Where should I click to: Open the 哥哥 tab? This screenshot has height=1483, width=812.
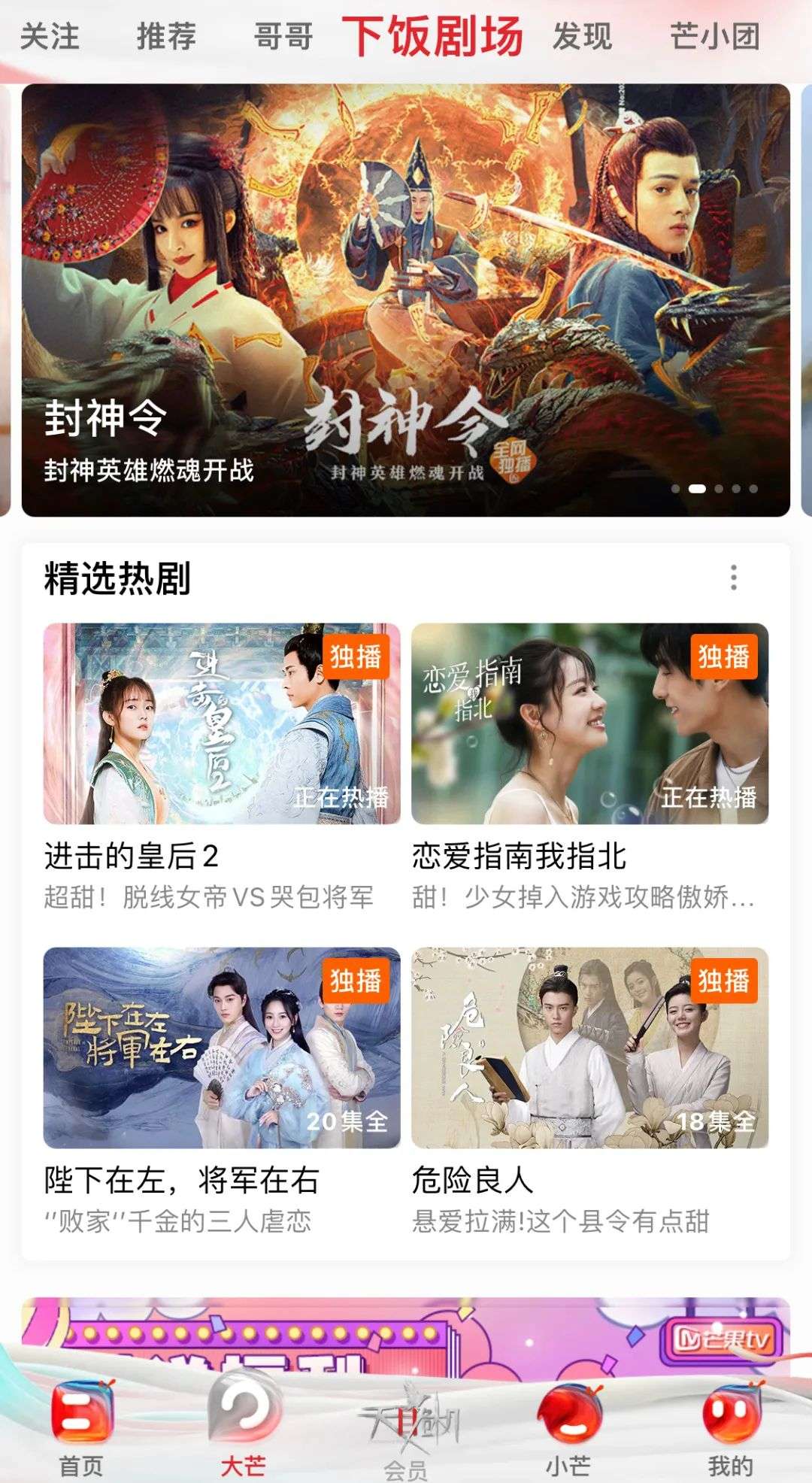(x=283, y=36)
